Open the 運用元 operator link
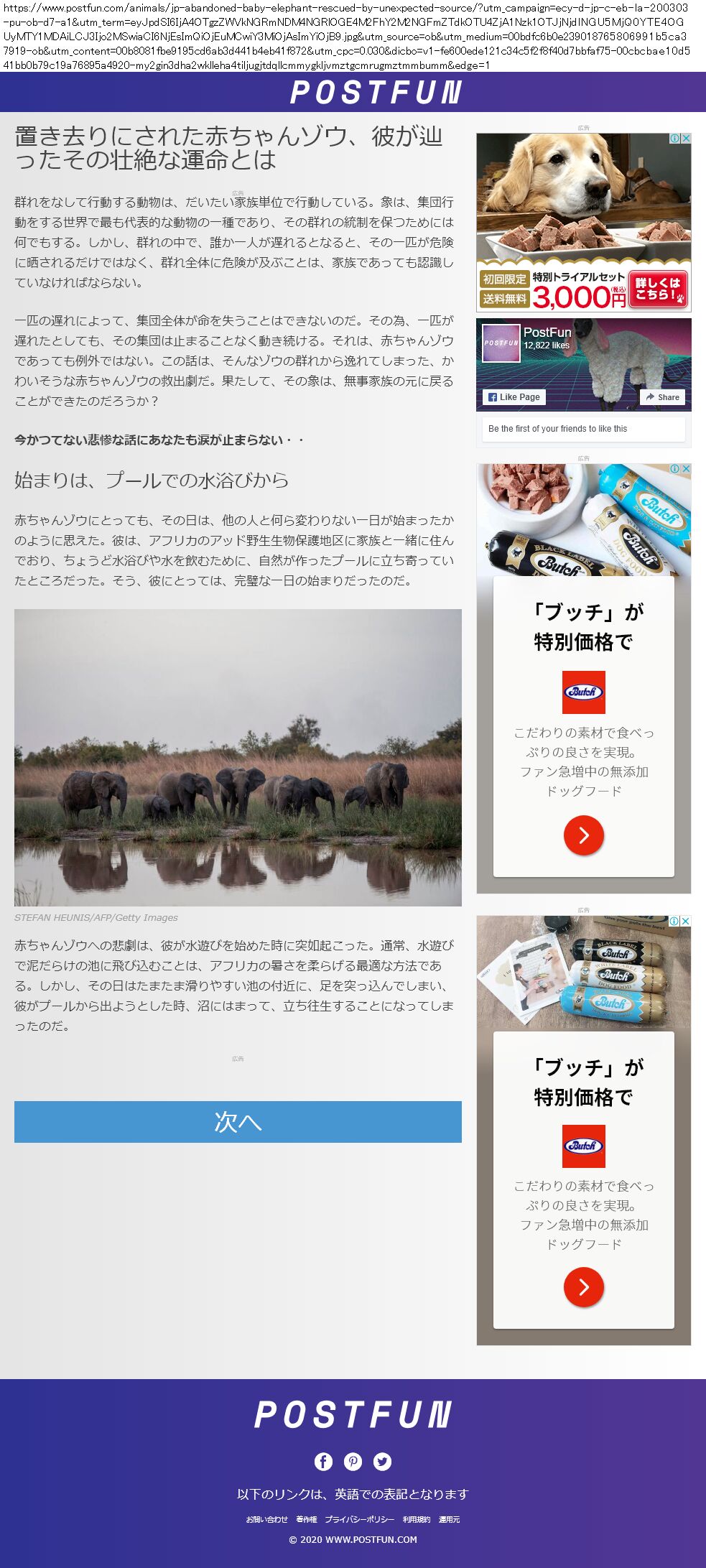 [x=449, y=1519]
